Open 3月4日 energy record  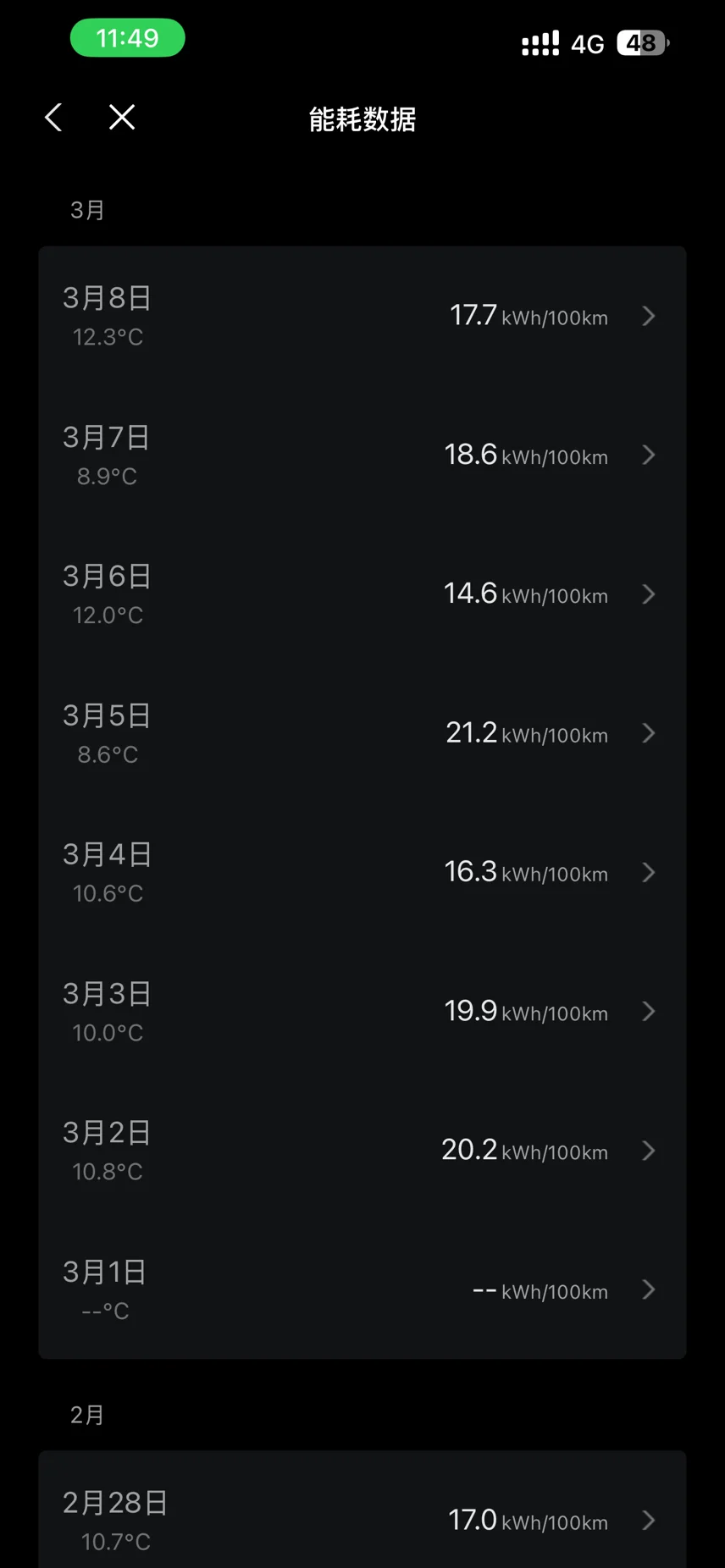coord(362,872)
